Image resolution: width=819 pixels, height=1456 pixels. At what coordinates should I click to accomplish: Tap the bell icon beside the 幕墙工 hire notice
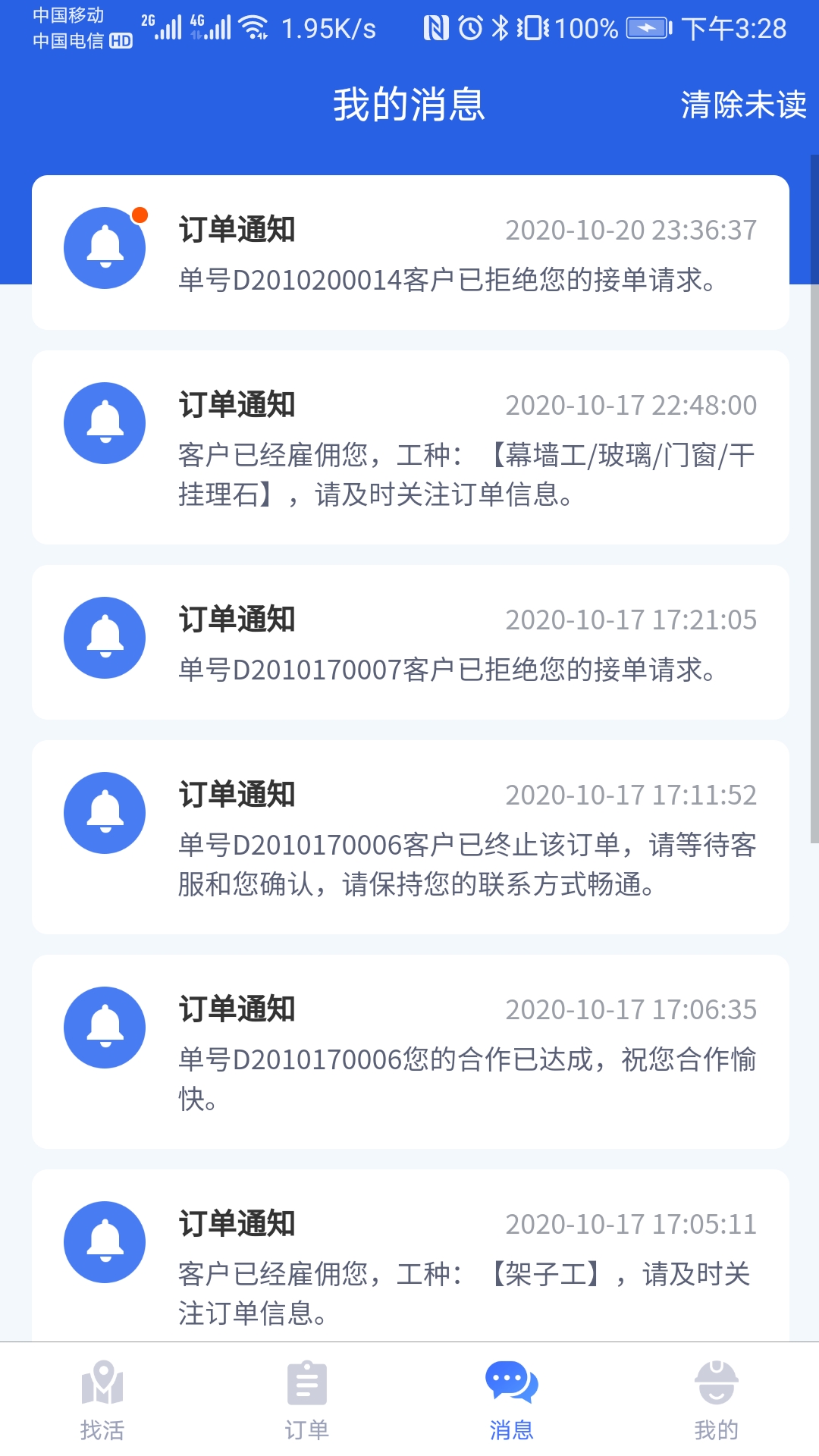[x=105, y=423]
